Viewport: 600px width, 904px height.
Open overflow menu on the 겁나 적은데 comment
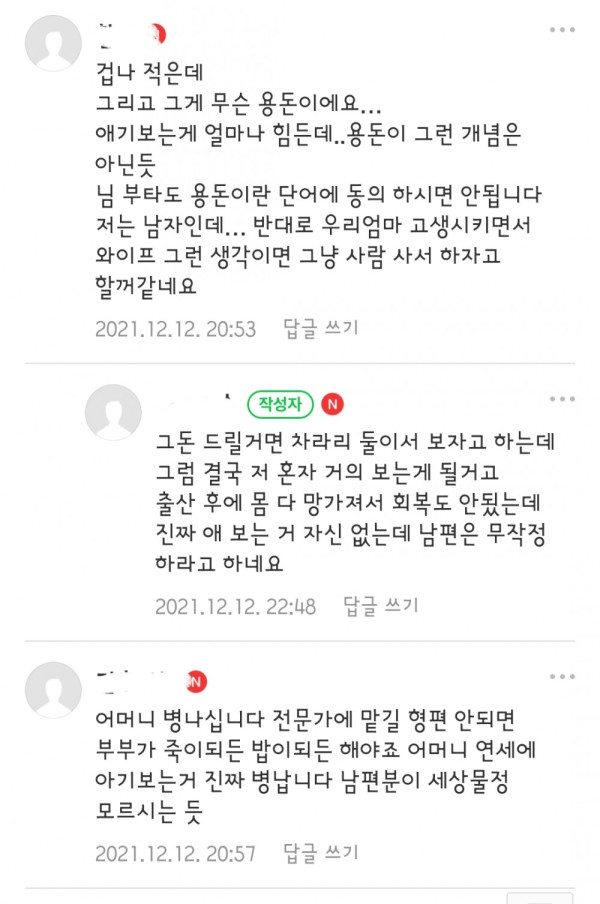[562, 29]
